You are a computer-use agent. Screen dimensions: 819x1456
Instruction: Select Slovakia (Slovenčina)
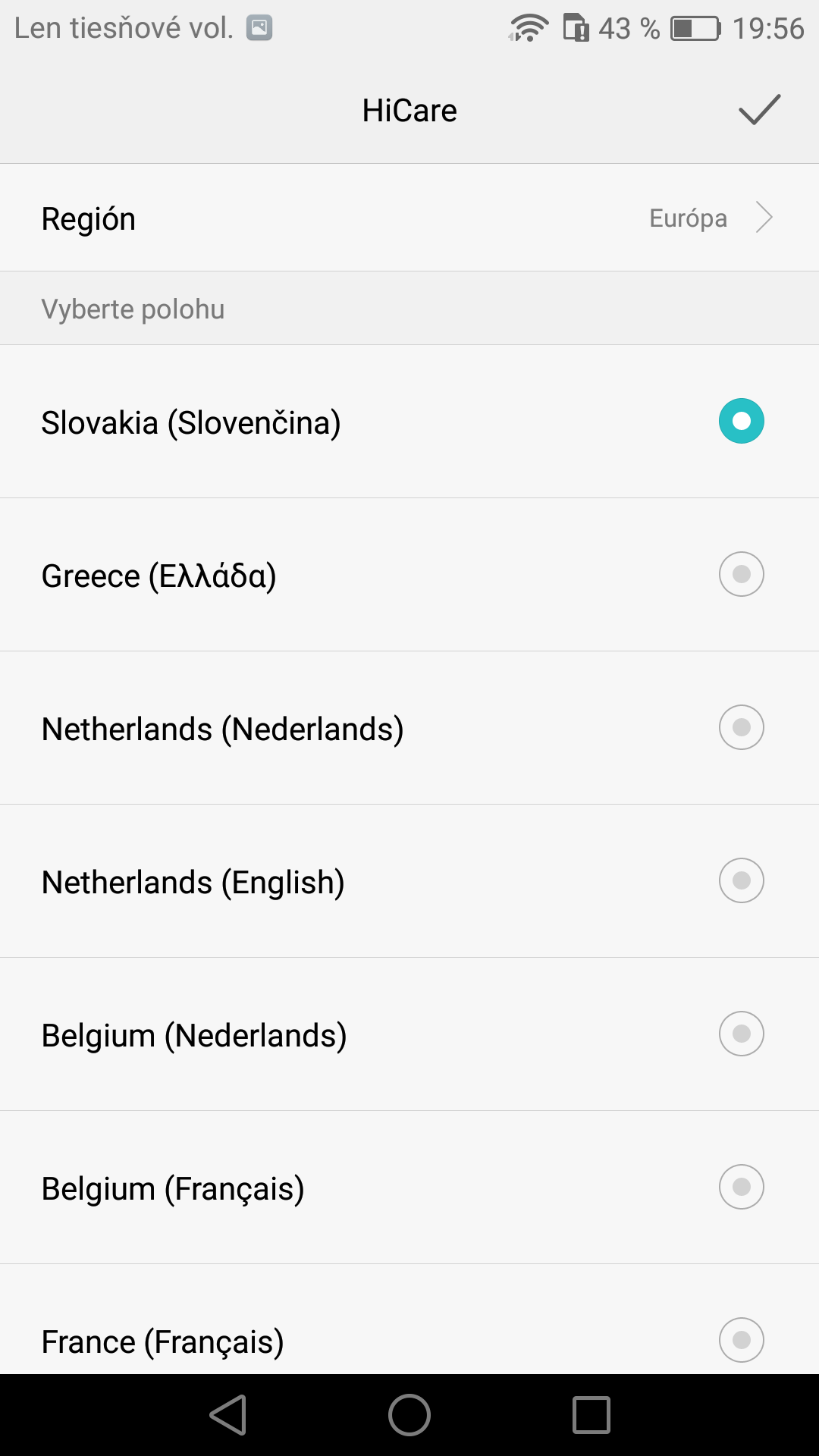pos(409,422)
